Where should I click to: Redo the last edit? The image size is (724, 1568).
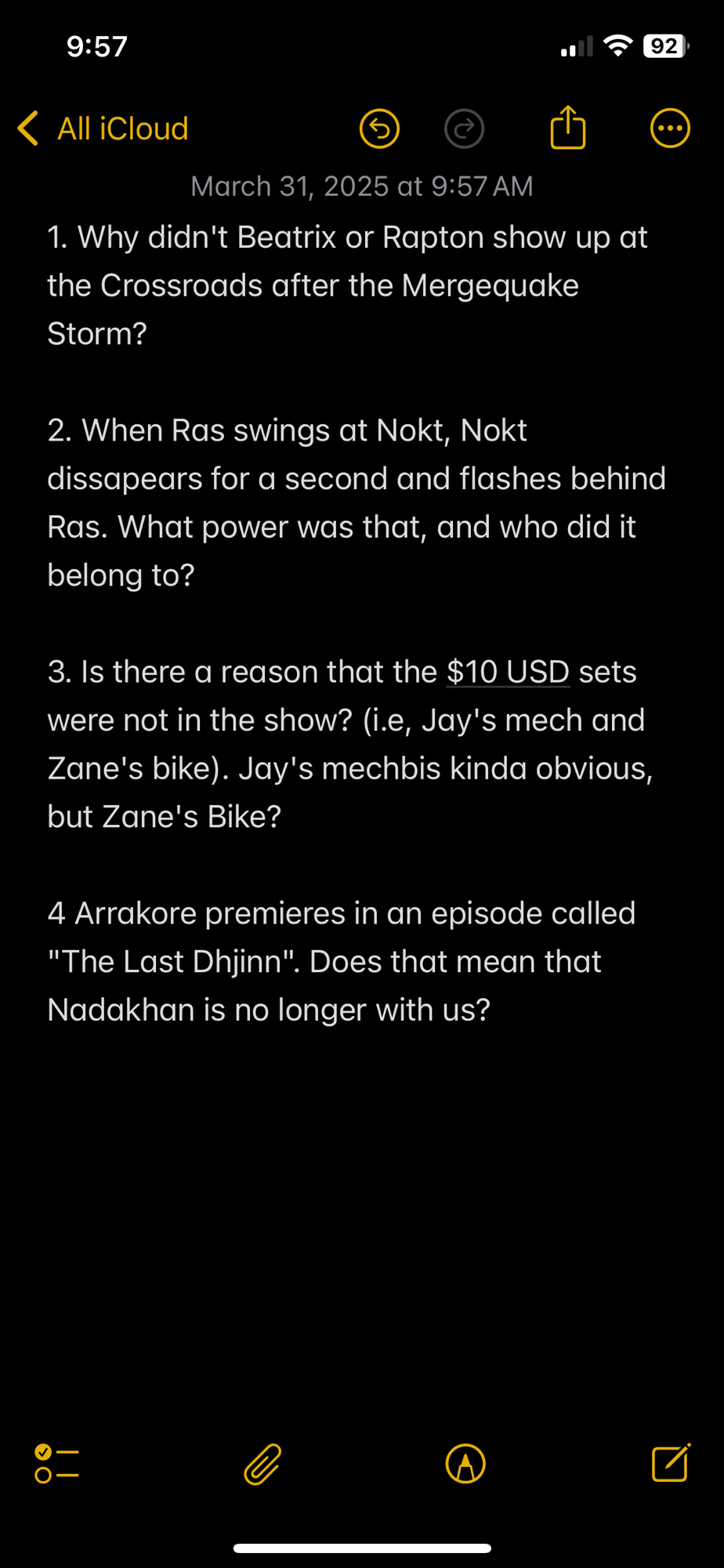(464, 129)
